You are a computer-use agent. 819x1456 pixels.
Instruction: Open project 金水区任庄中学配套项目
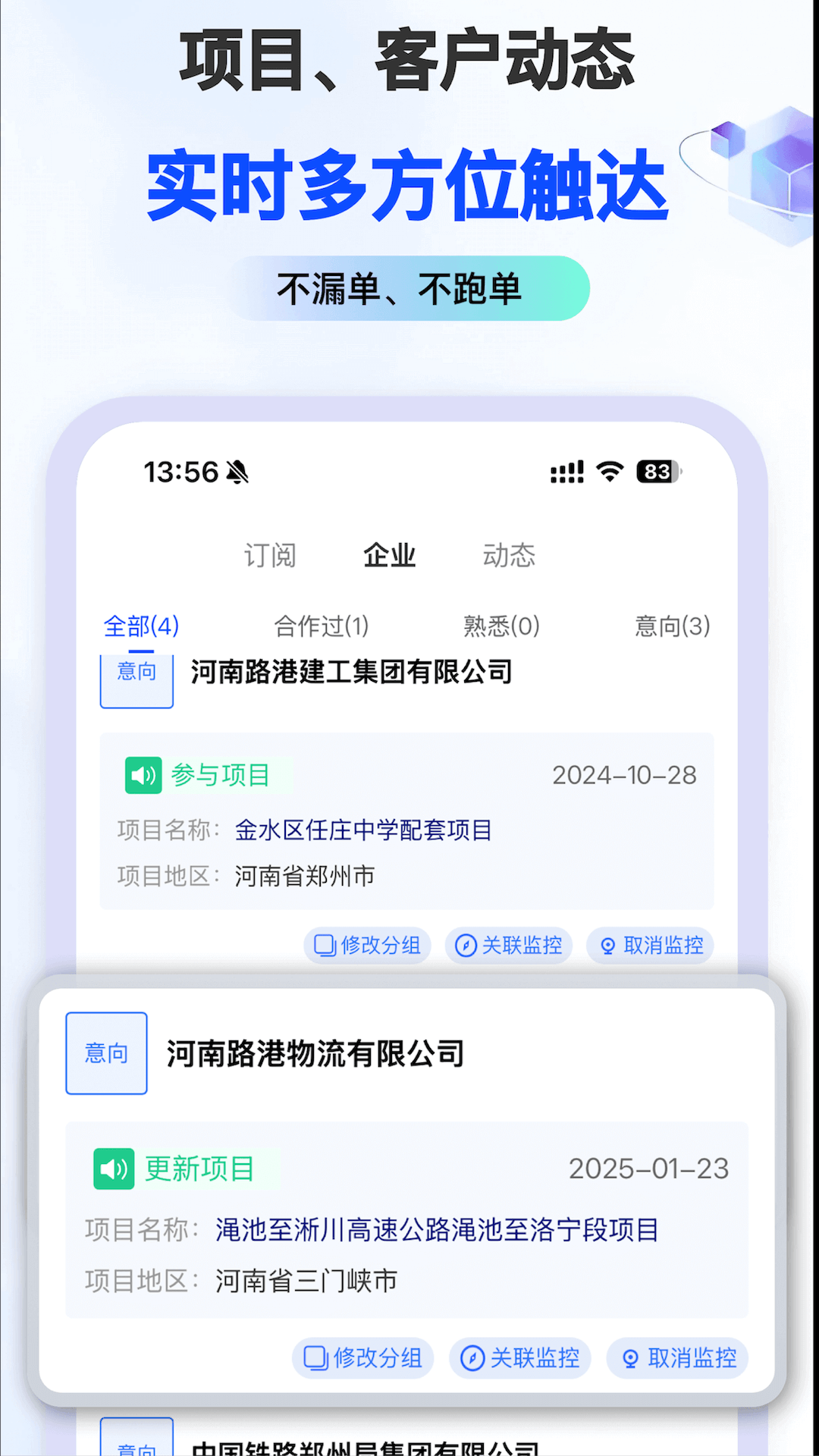[x=363, y=830]
